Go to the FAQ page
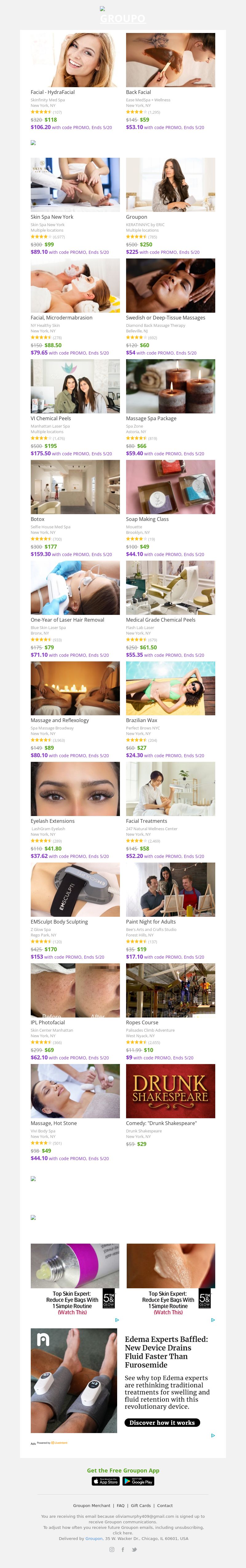 coord(120,1505)
